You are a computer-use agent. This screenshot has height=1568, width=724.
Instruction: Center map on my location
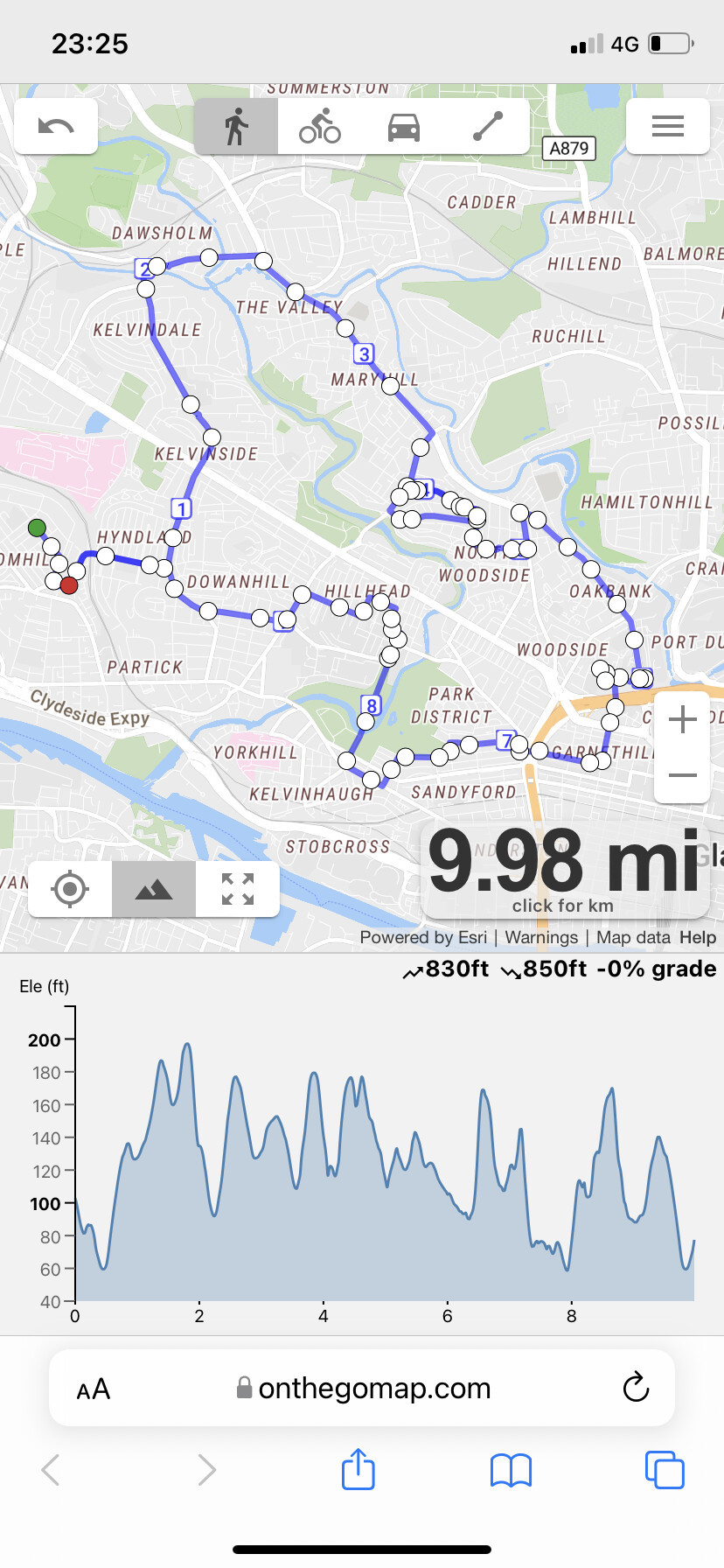(x=70, y=889)
